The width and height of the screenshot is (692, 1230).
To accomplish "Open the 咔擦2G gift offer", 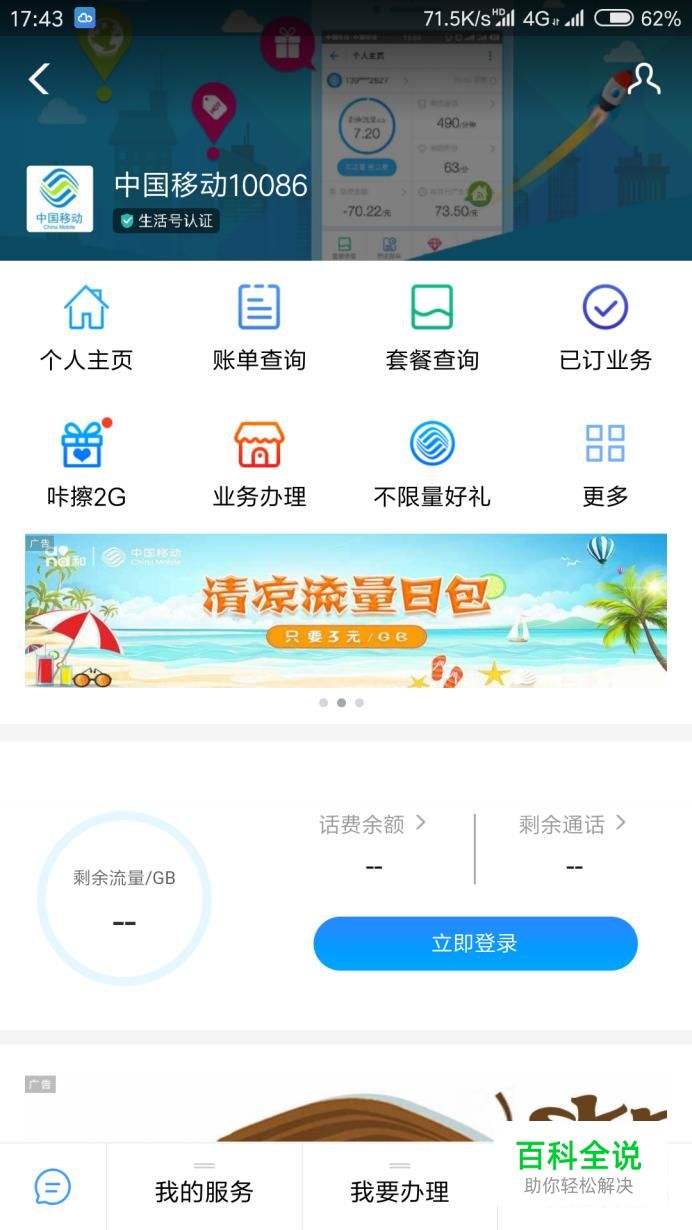I will 86,463.
